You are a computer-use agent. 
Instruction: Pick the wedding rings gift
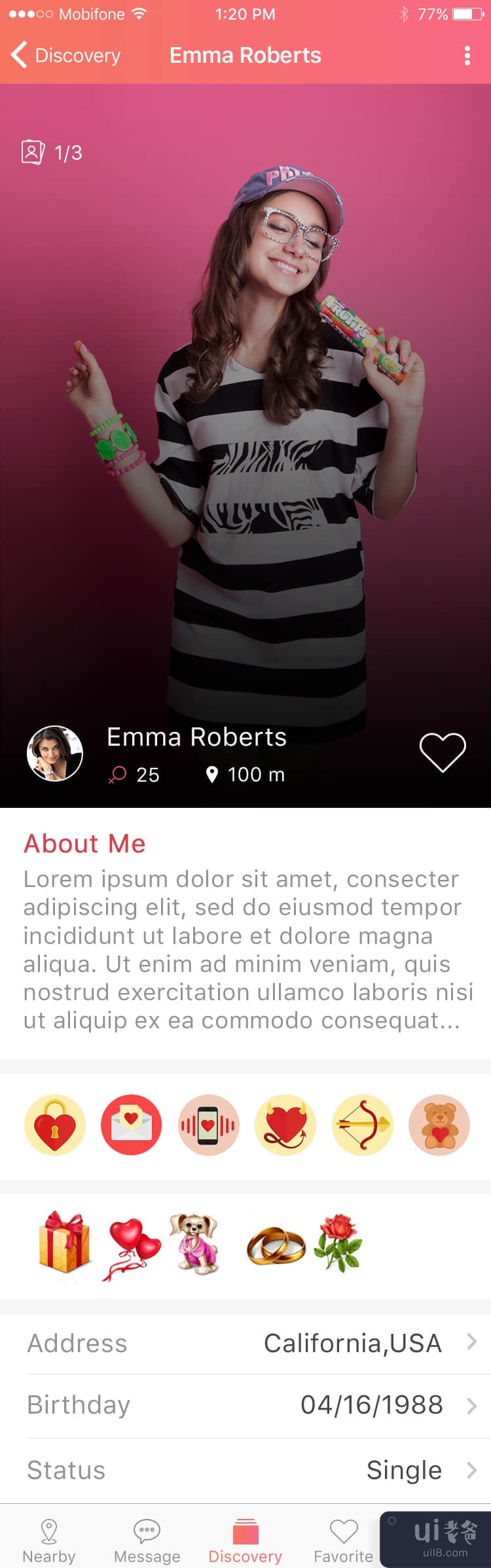coord(276,1245)
